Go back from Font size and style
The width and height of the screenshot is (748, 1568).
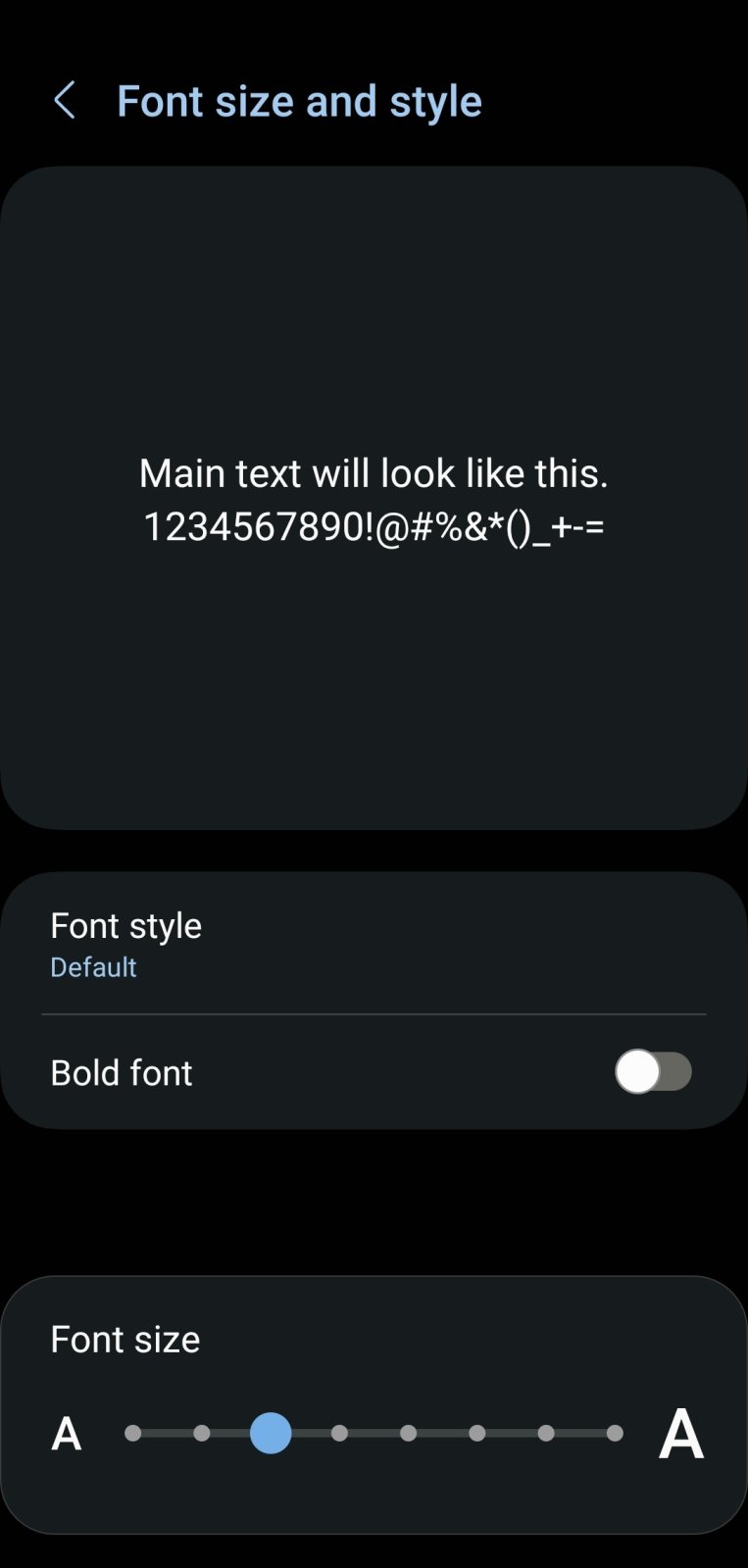pos(65,101)
